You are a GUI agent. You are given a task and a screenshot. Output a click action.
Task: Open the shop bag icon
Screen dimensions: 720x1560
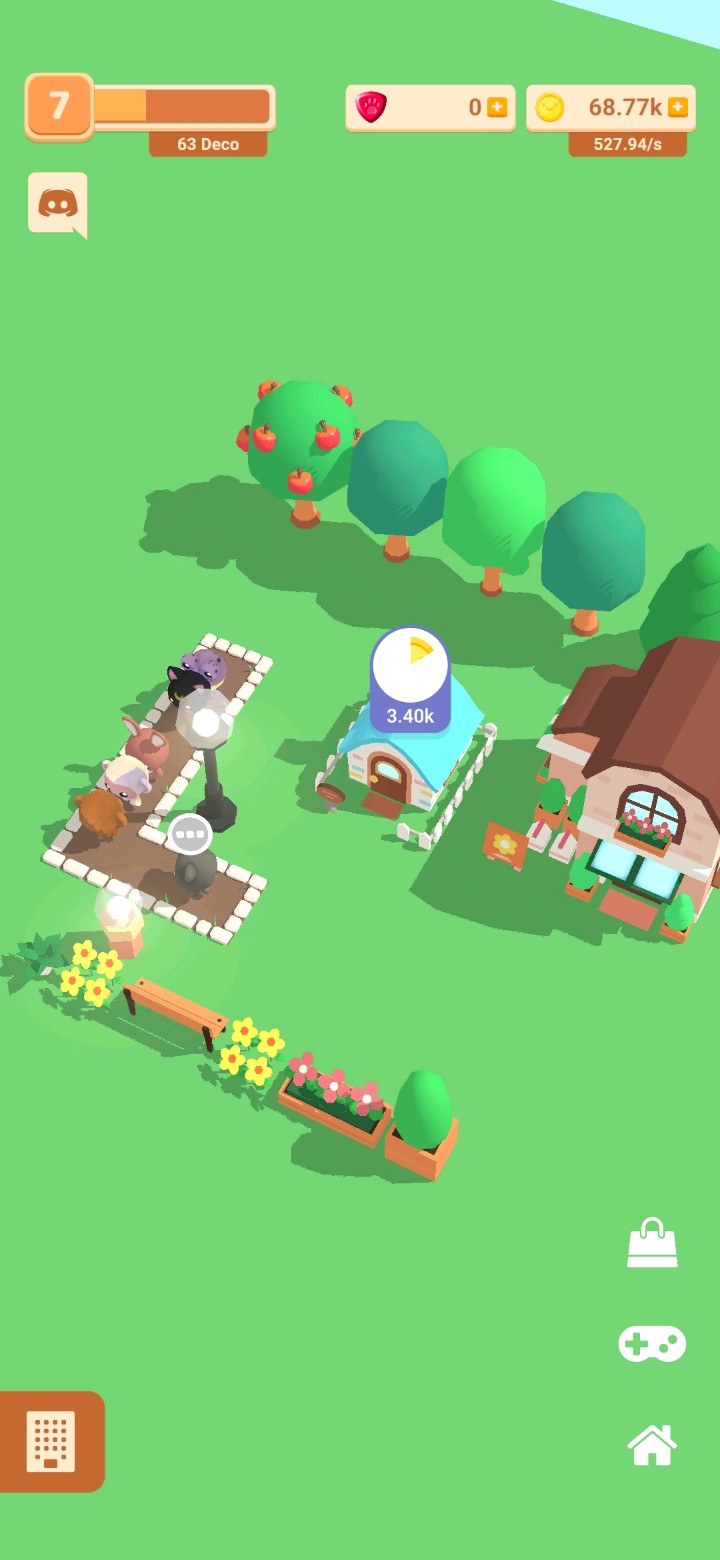click(652, 1243)
